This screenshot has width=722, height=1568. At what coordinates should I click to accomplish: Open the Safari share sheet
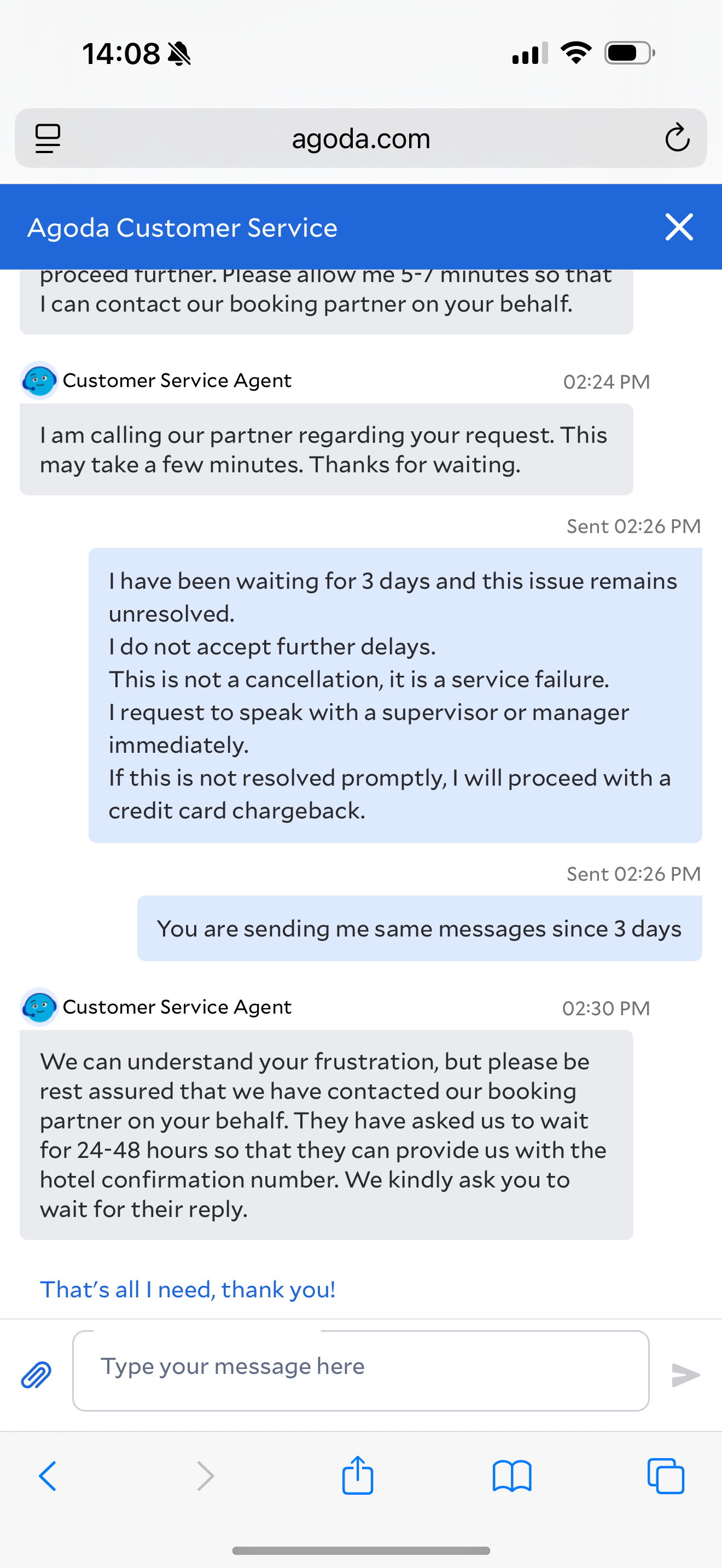click(357, 1476)
